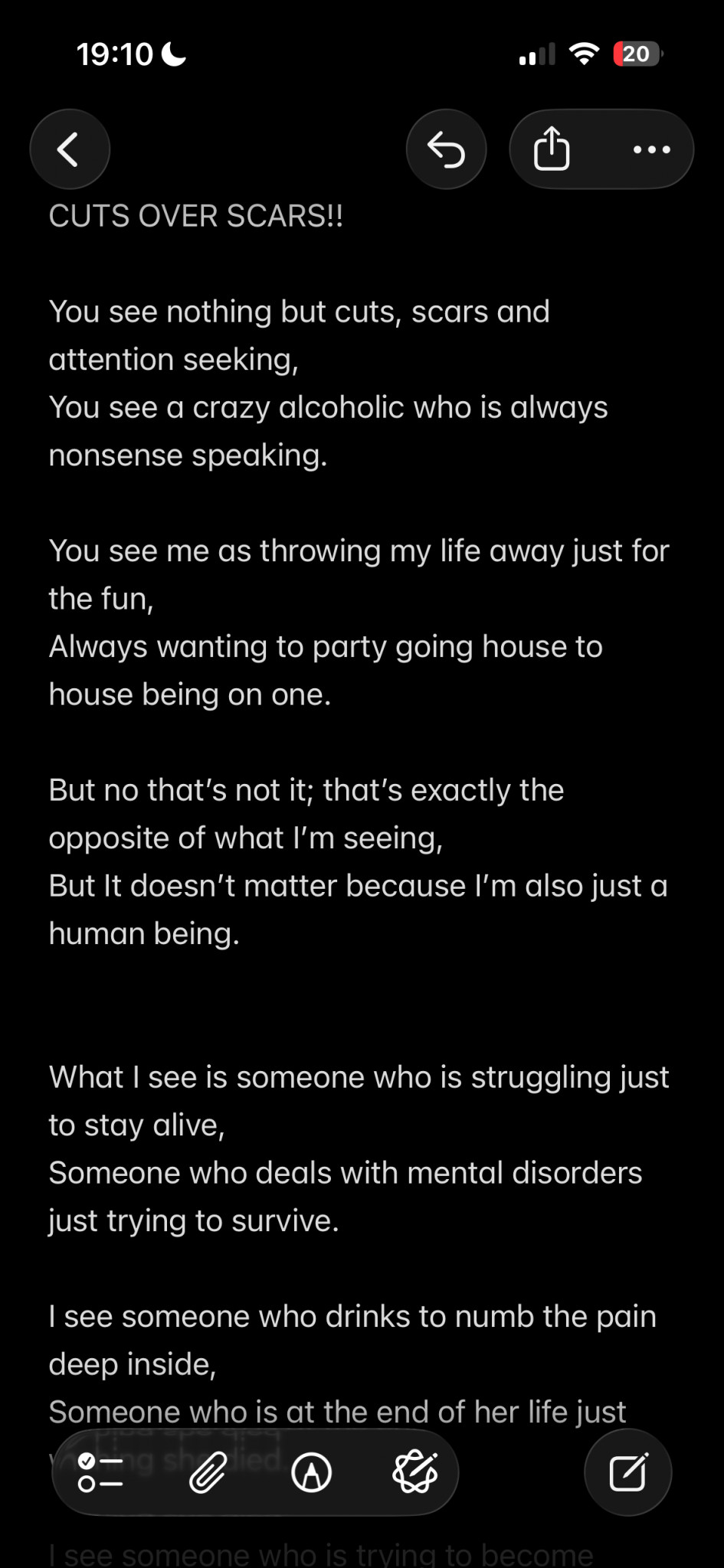The width and height of the screenshot is (724, 1568).
Task: Open the writing tools icon
Action: [415, 1472]
